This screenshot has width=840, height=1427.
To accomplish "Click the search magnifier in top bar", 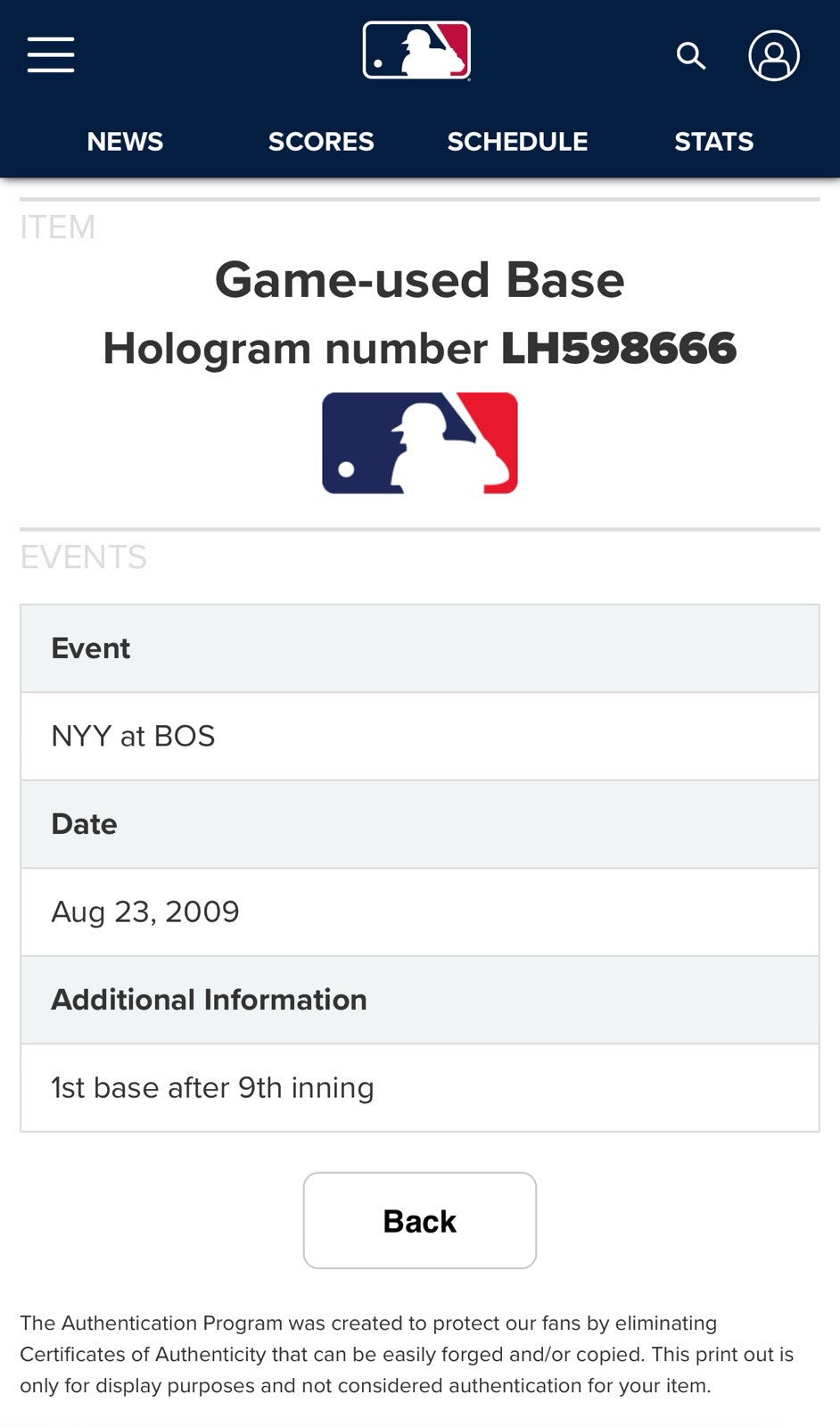I will click(690, 57).
